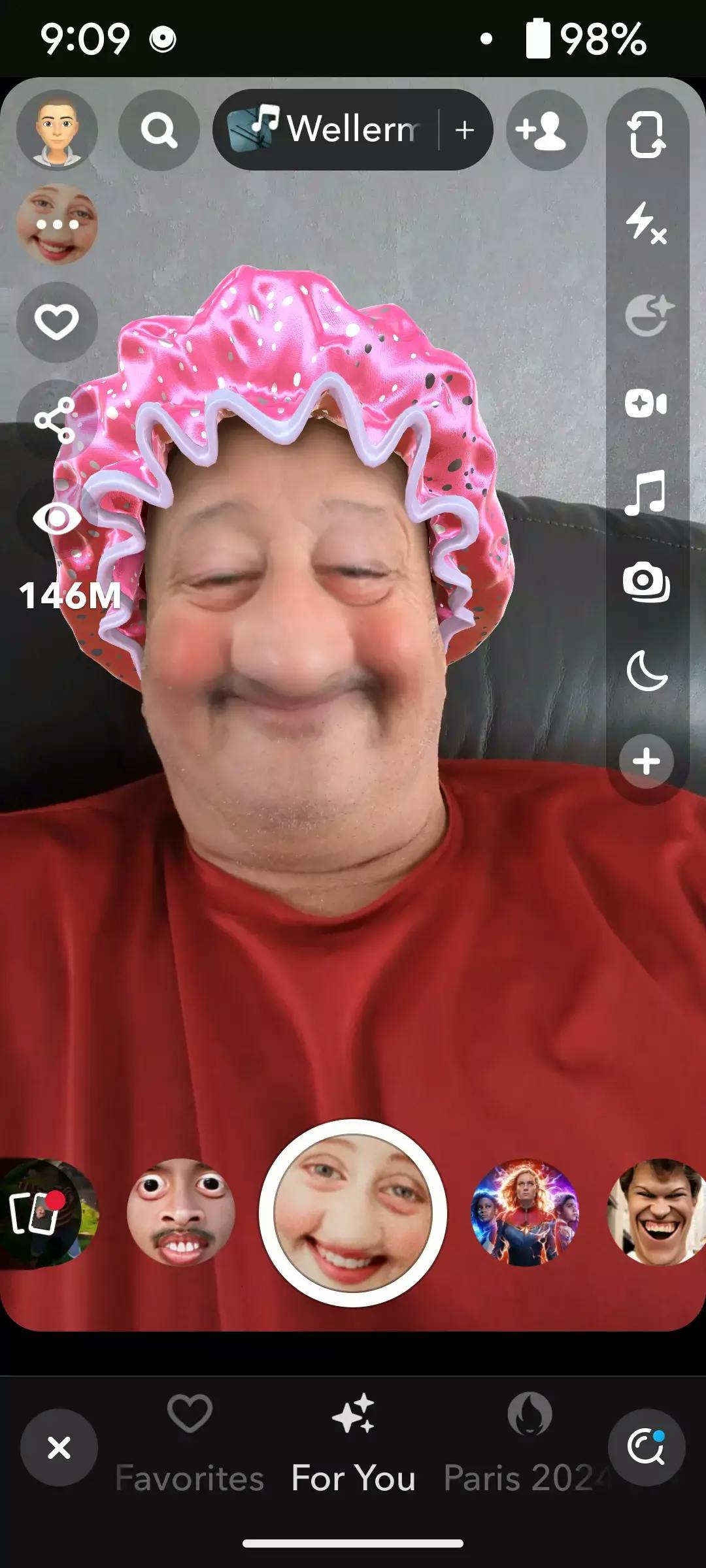
Task: Open the search magnifier
Action: pyautogui.click(x=159, y=130)
